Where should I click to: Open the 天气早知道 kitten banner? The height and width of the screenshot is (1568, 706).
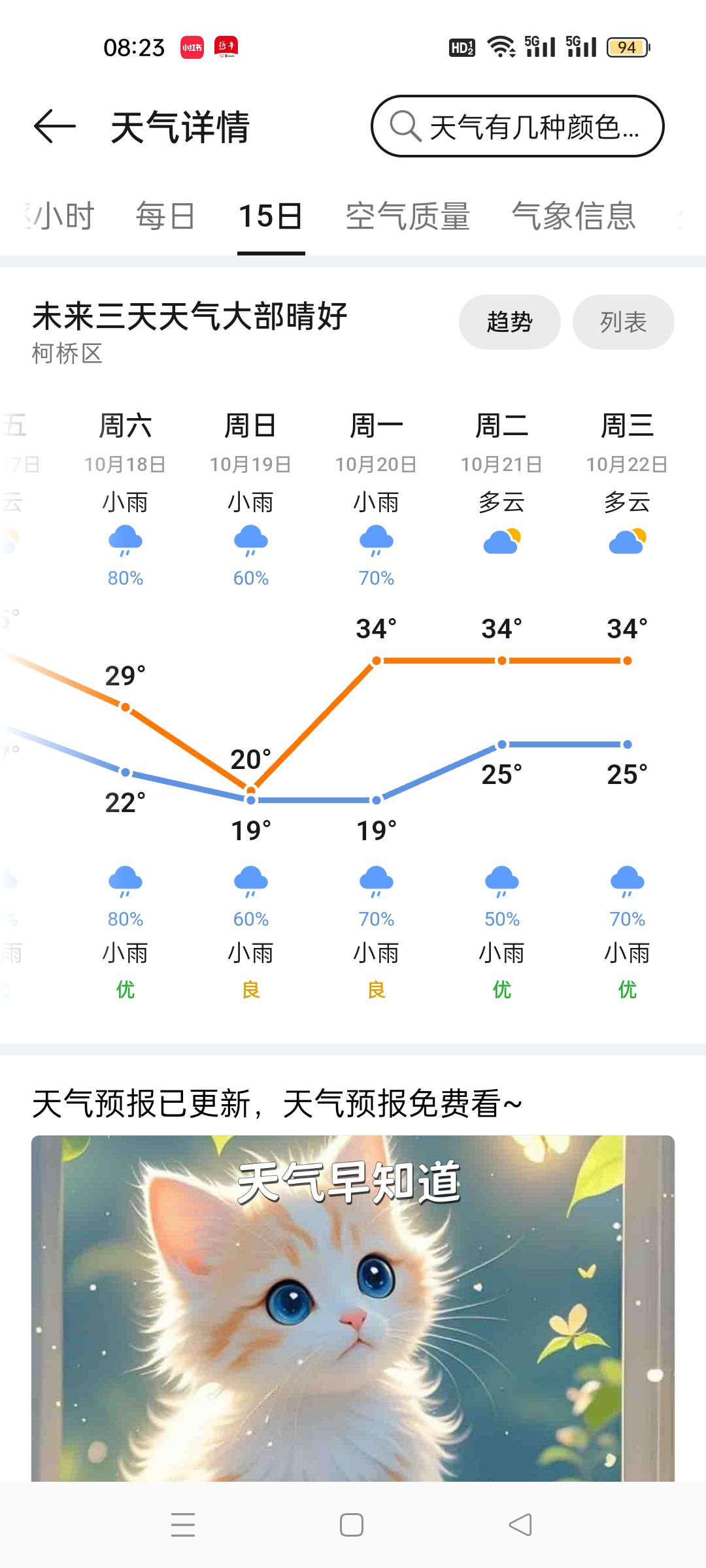[353, 1307]
